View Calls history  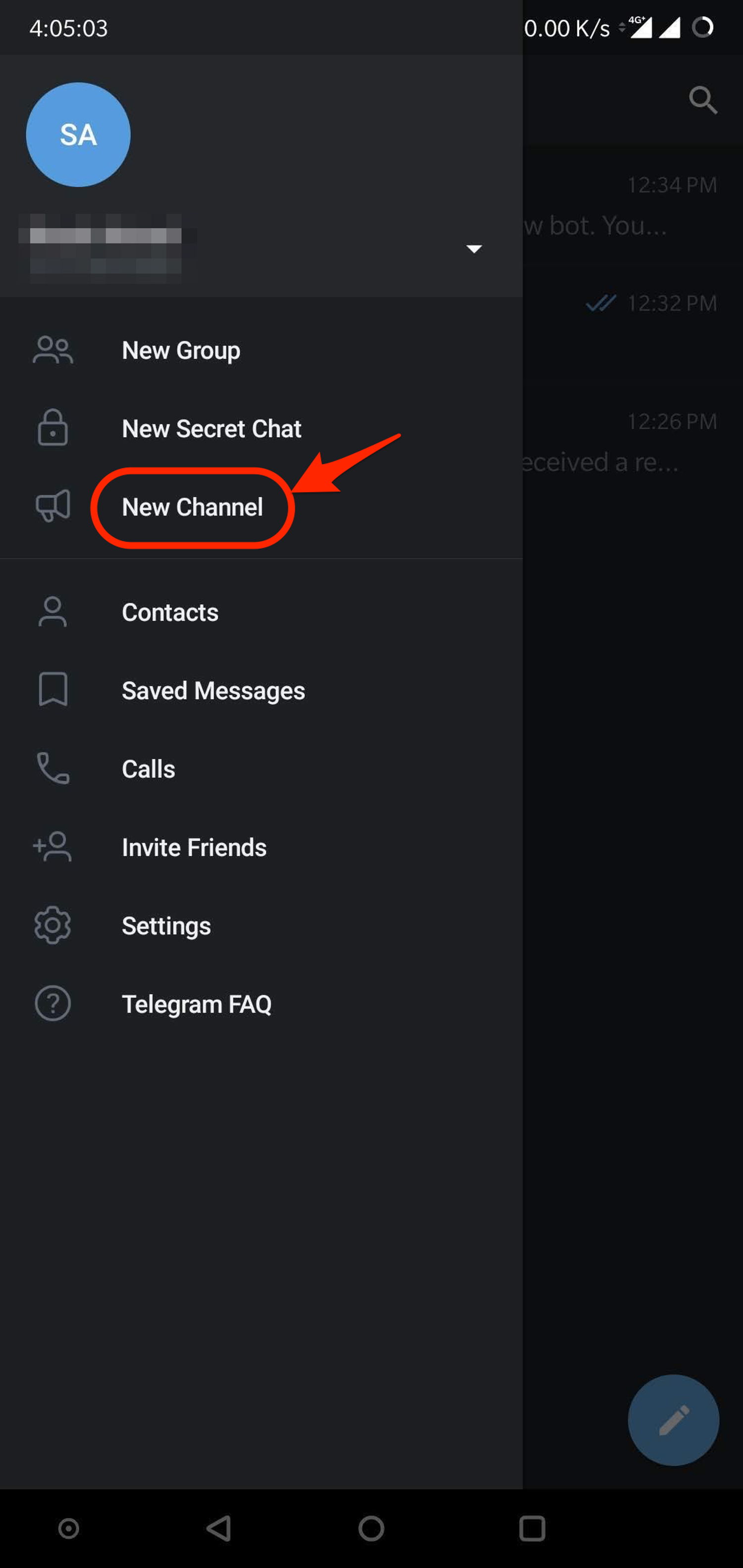click(x=148, y=769)
